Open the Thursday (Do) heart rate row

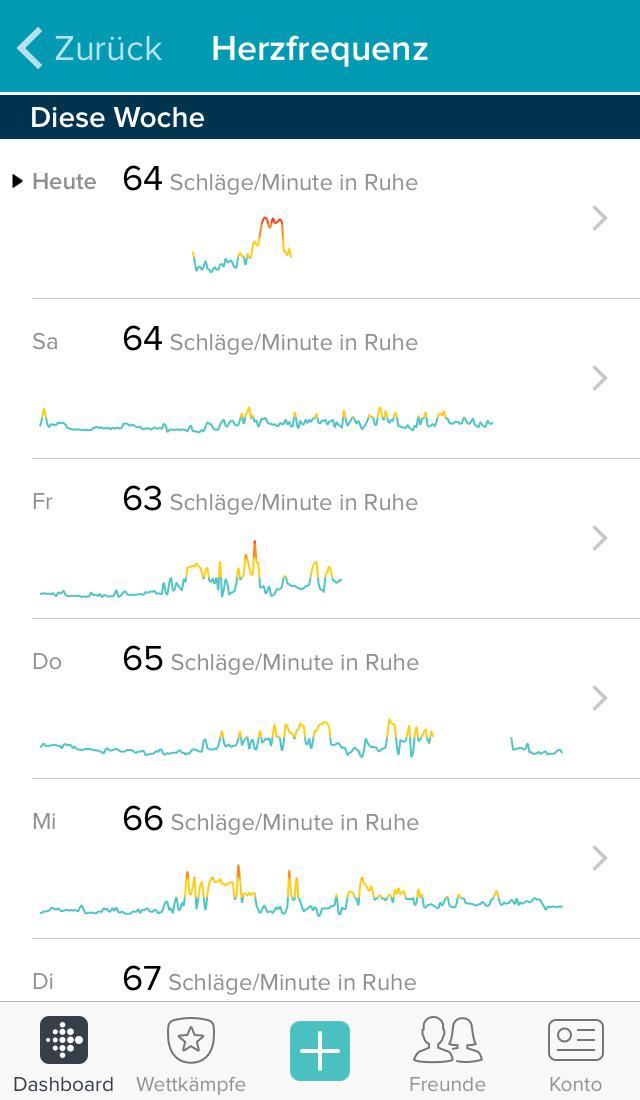coord(320,699)
